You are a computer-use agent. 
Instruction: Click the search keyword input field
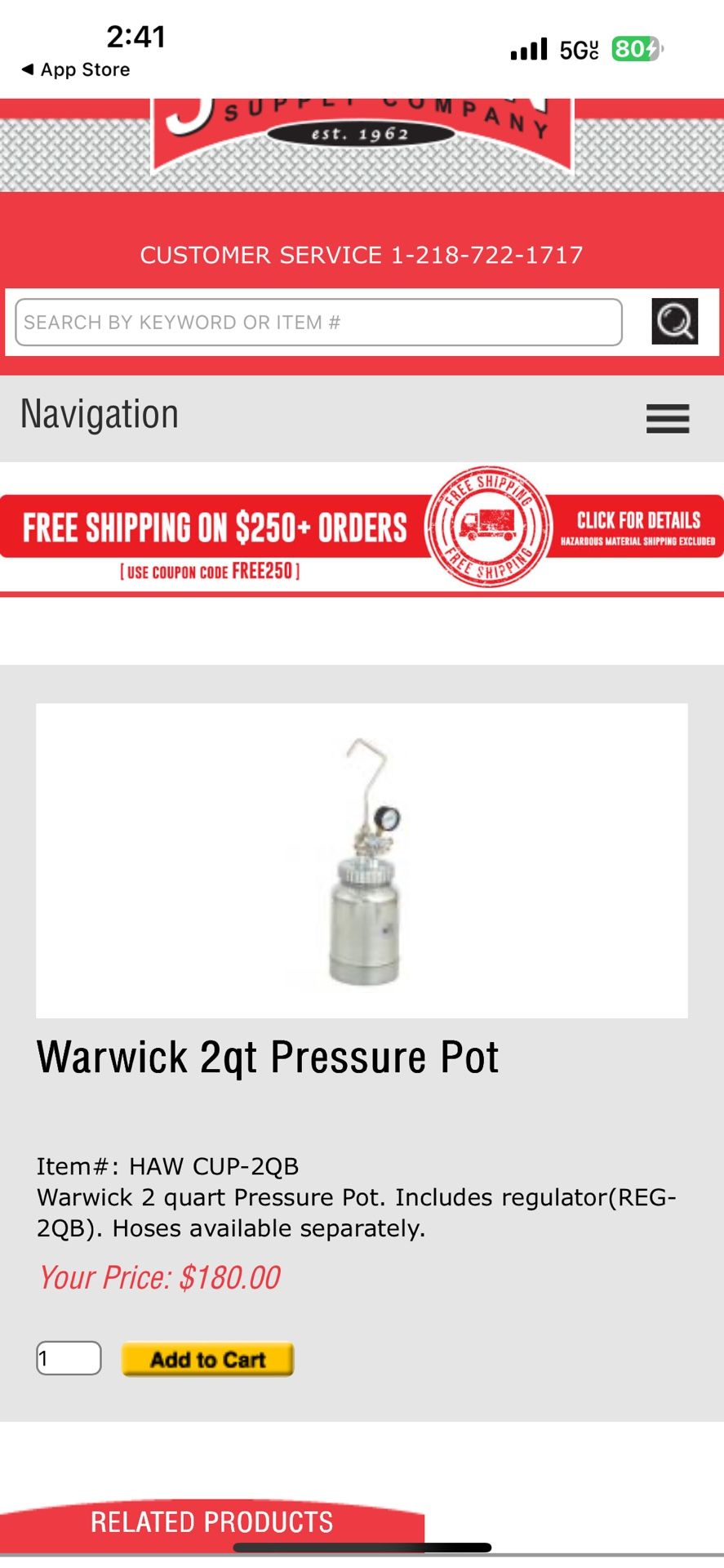click(318, 321)
